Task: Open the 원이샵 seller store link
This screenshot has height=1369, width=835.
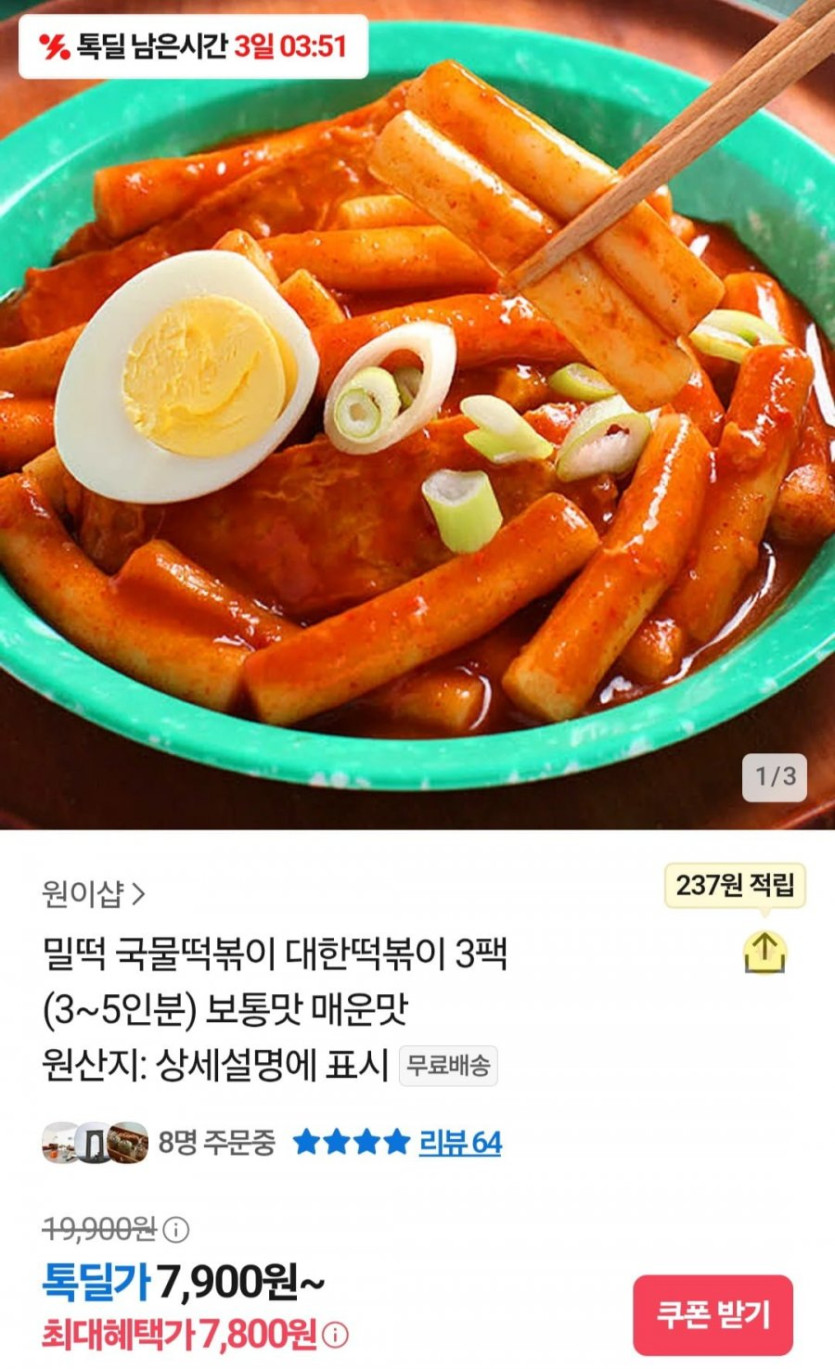Action: point(93,893)
